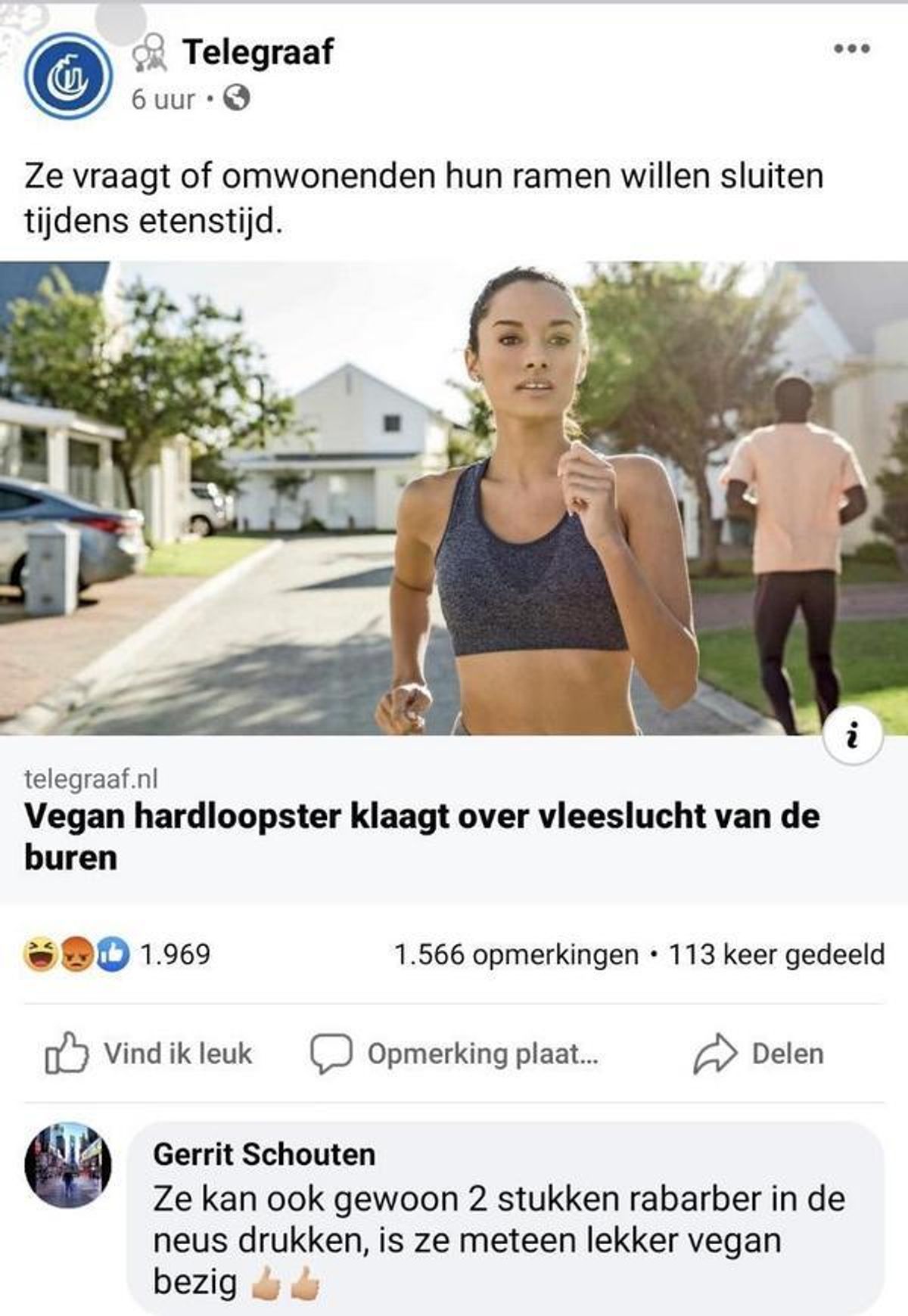Open the Telegraaf page profile picture

[68, 76]
